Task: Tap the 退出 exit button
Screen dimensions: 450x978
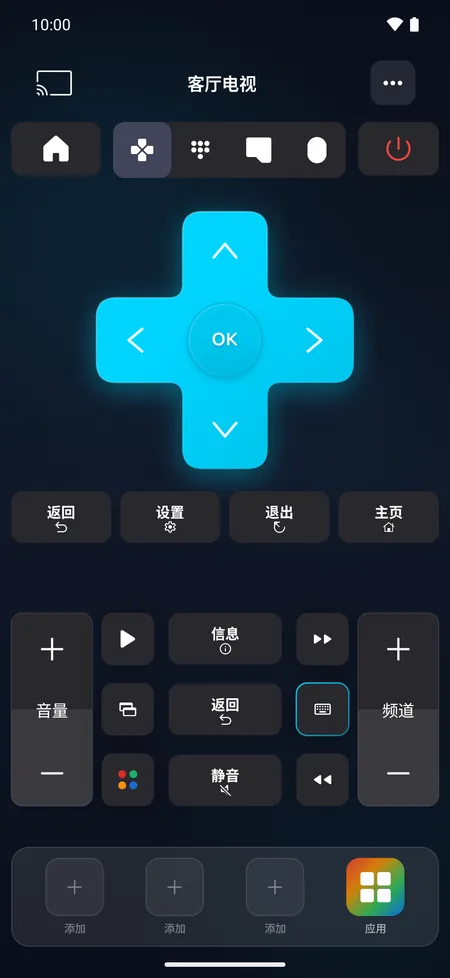Action: 279,517
